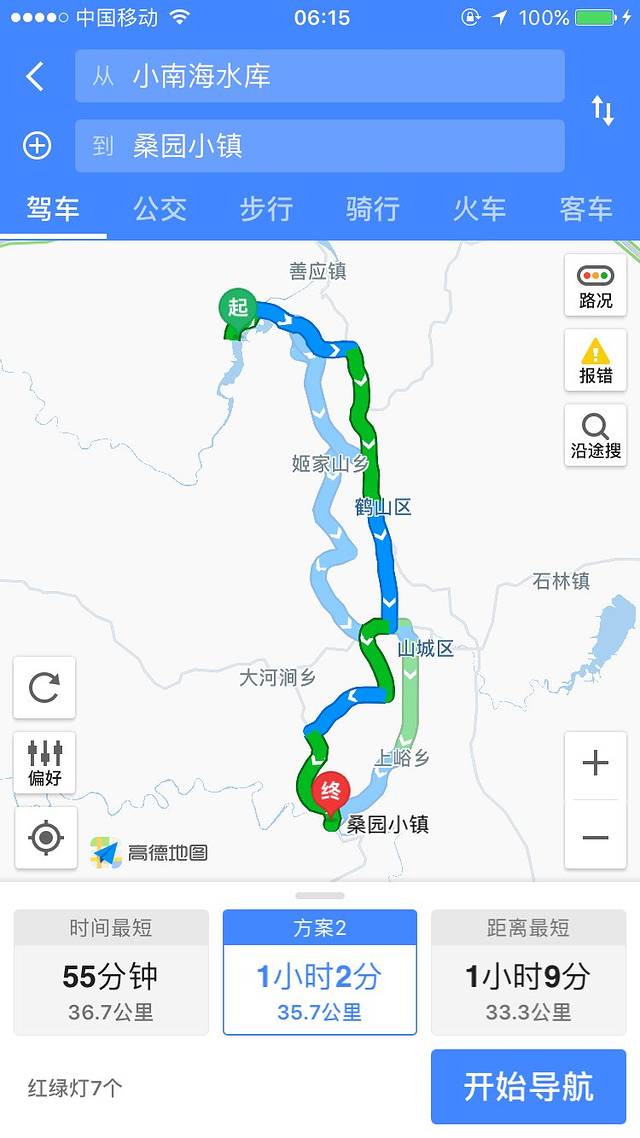Edit the destination 桑园小镇
Viewport: 640px width, 1138px height.
[320, 146]
